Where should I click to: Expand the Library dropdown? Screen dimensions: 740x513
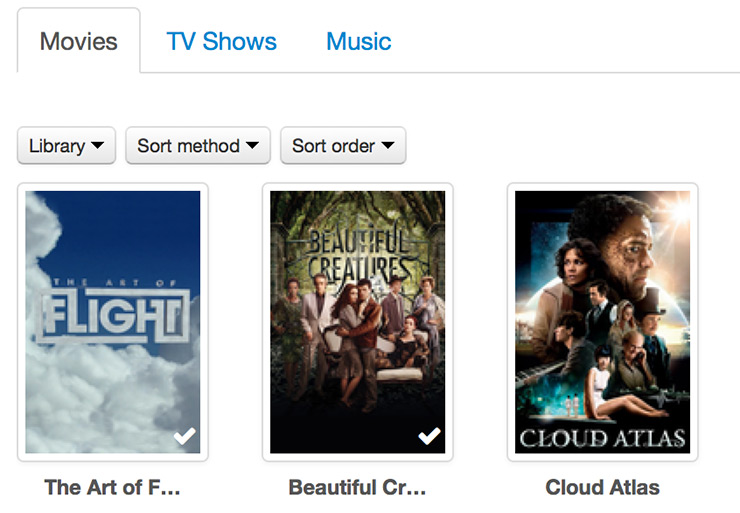coord(66,146)
